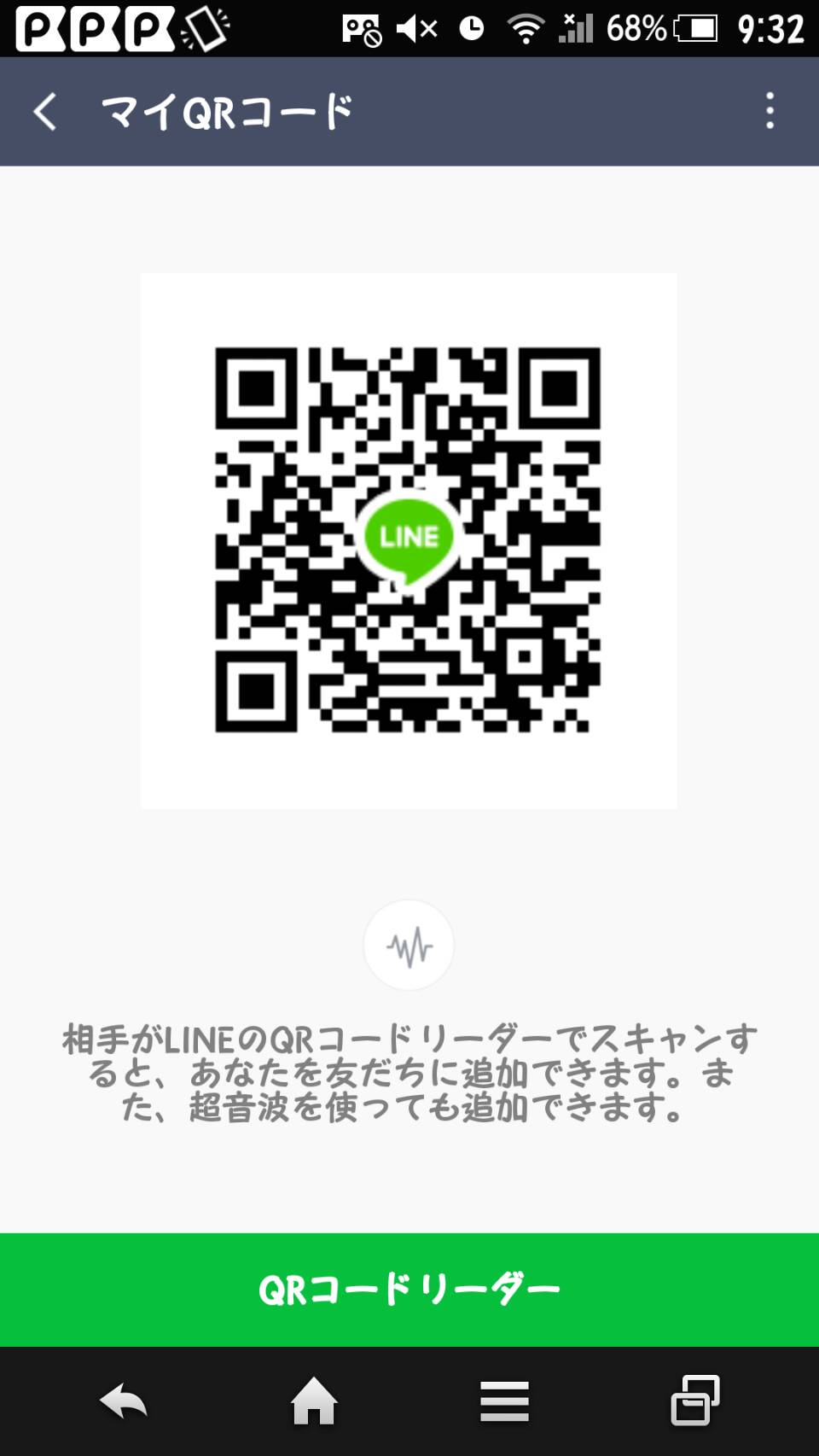Tap the system back arrow
The width and height of the screenshot is (819, 1456).
pos(124,1401)
